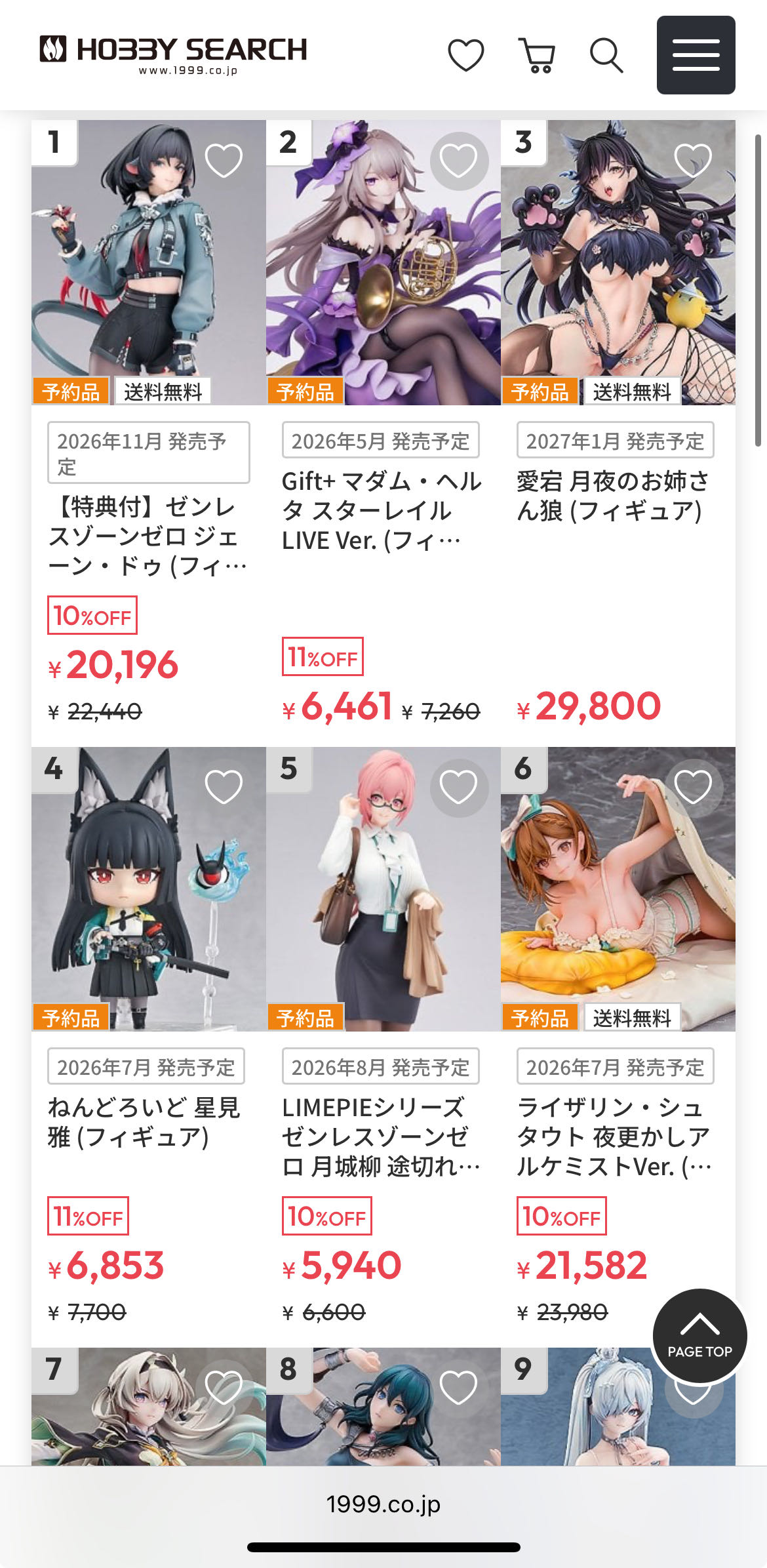Image resolution: width=767 pixels, height=1568 pixels.
Task: Open 愛宕 月夜のお姉さん狼 product page
Action: tap(612, 496)
